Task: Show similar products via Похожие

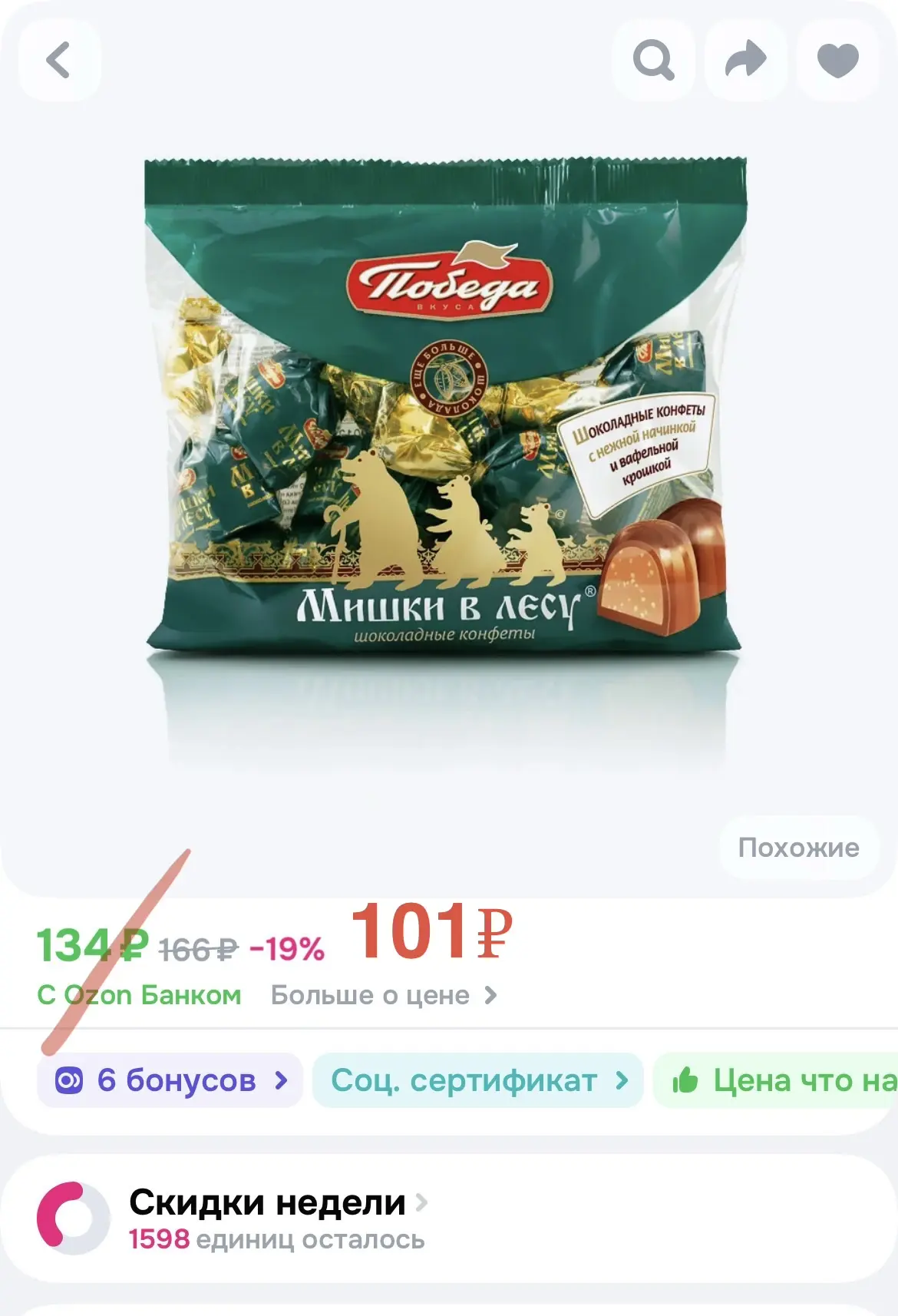Action: 798,848
